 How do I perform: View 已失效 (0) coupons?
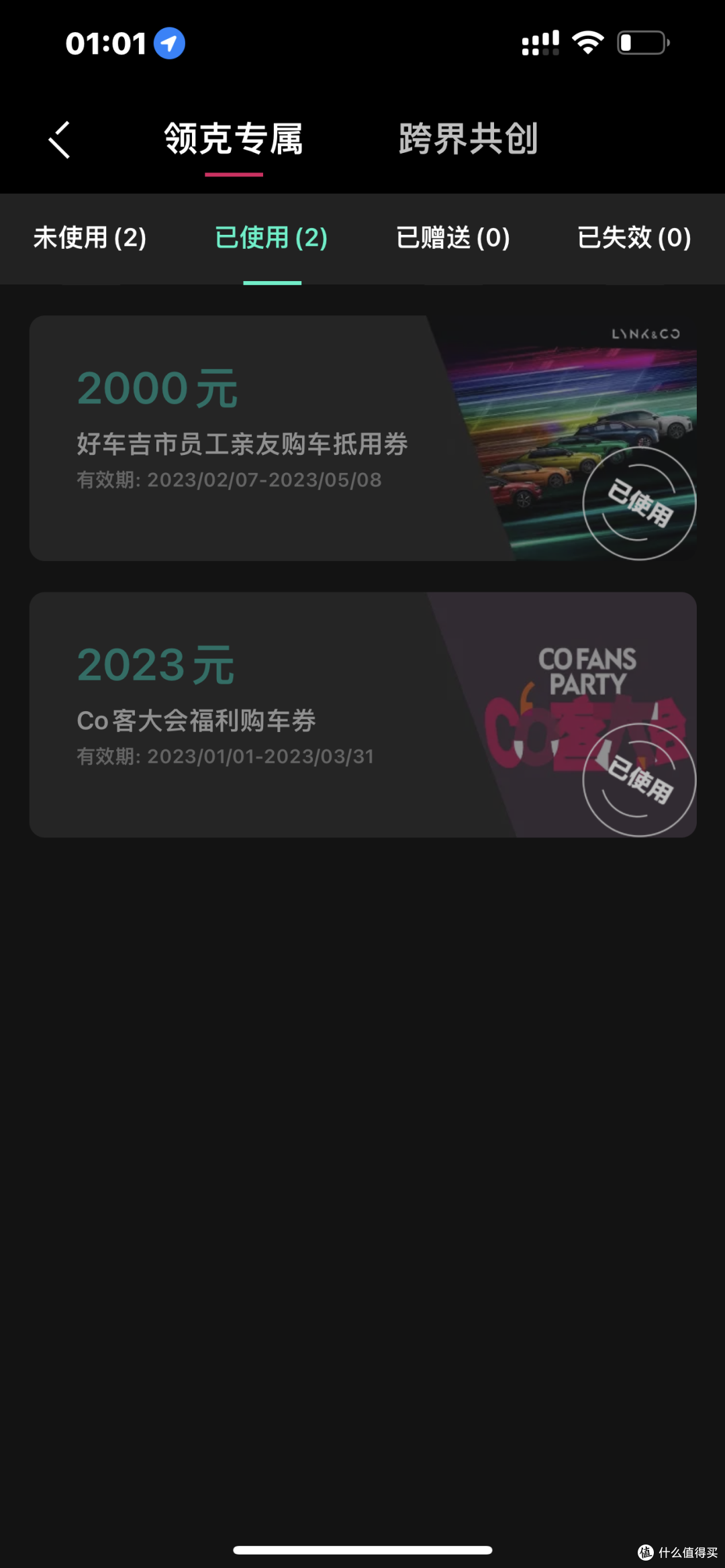634,238
